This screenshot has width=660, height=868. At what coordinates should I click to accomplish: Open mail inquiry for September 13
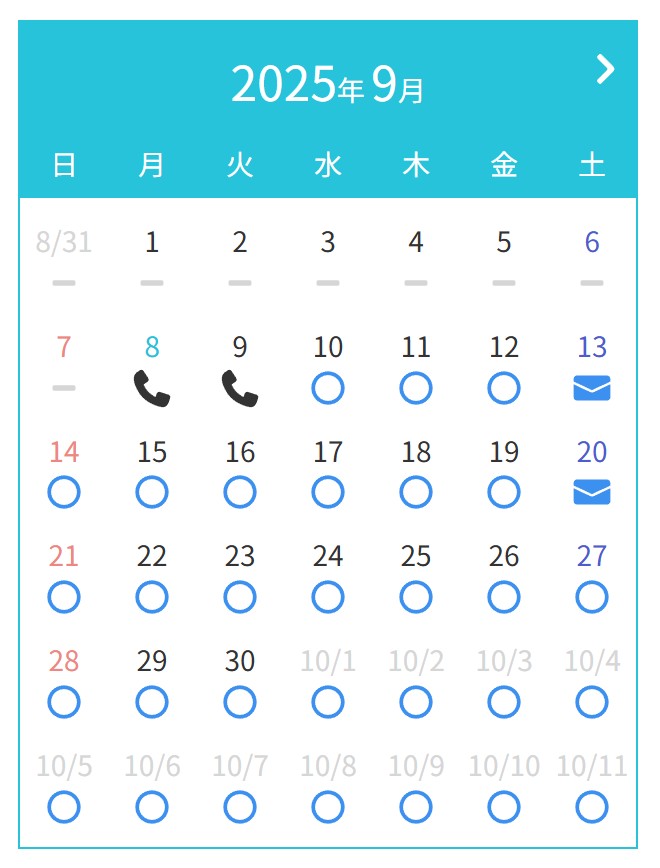click(x=592, y=388)
